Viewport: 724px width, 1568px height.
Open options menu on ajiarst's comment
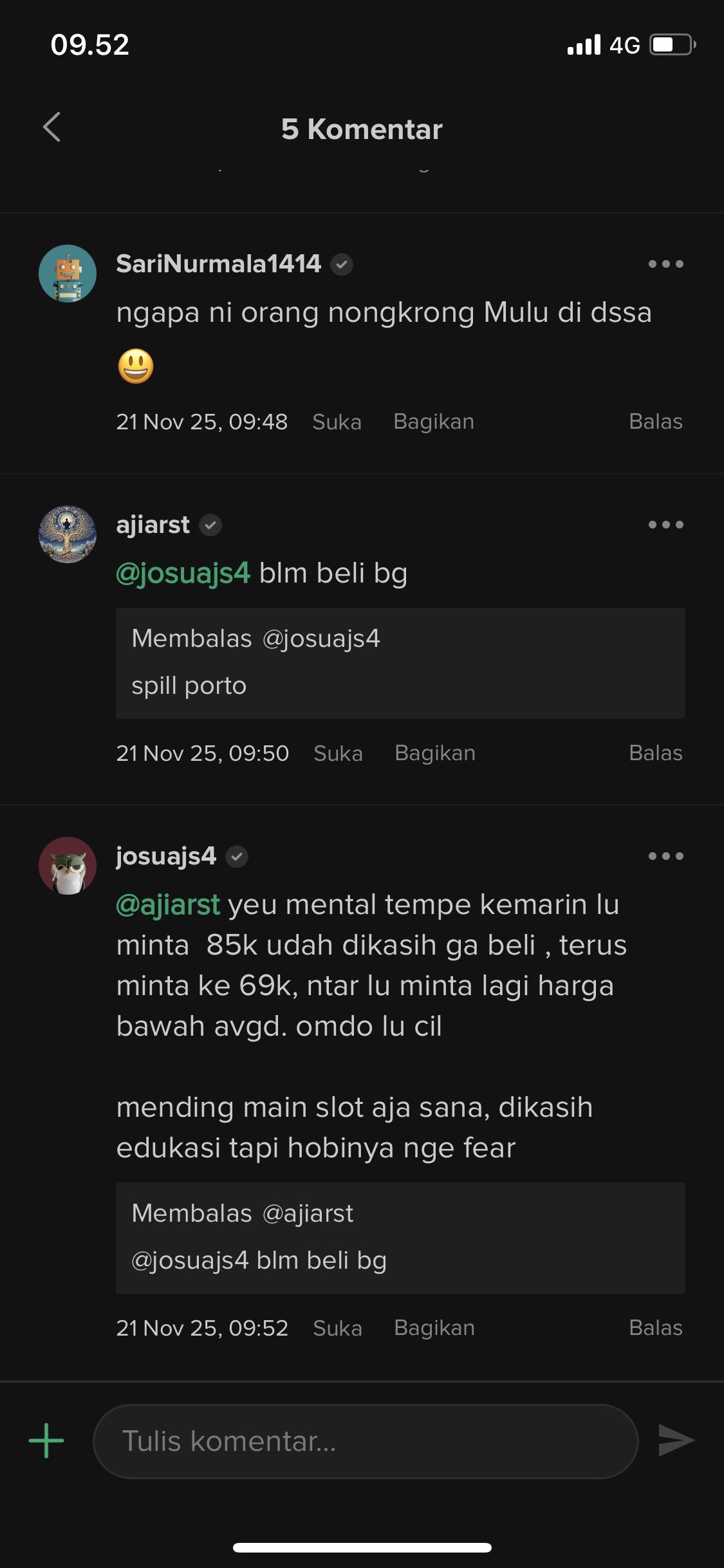click(x=666, y=525)
